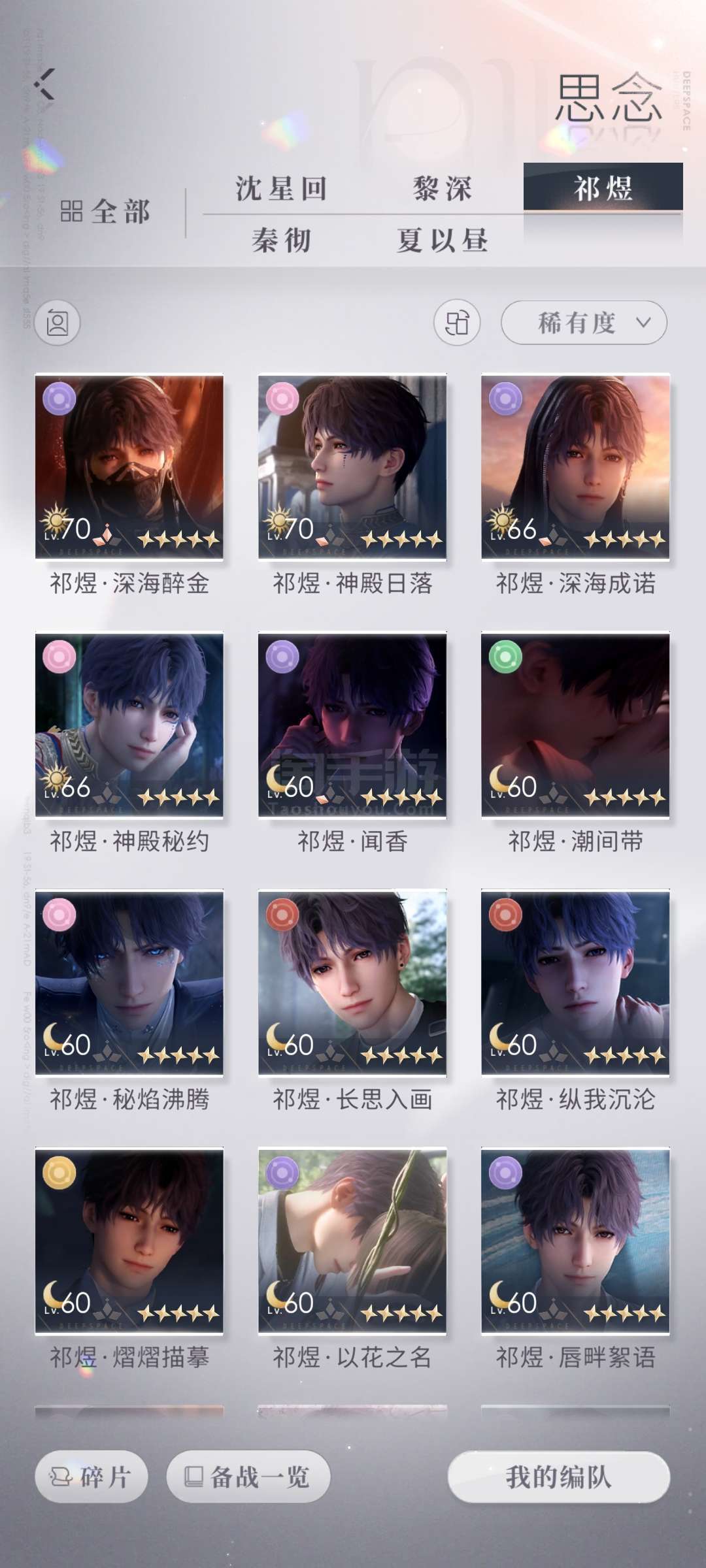Screen dimensions: 706x1568
Task: Expand the 稀有度 sort dropdown
Action: 584,323
